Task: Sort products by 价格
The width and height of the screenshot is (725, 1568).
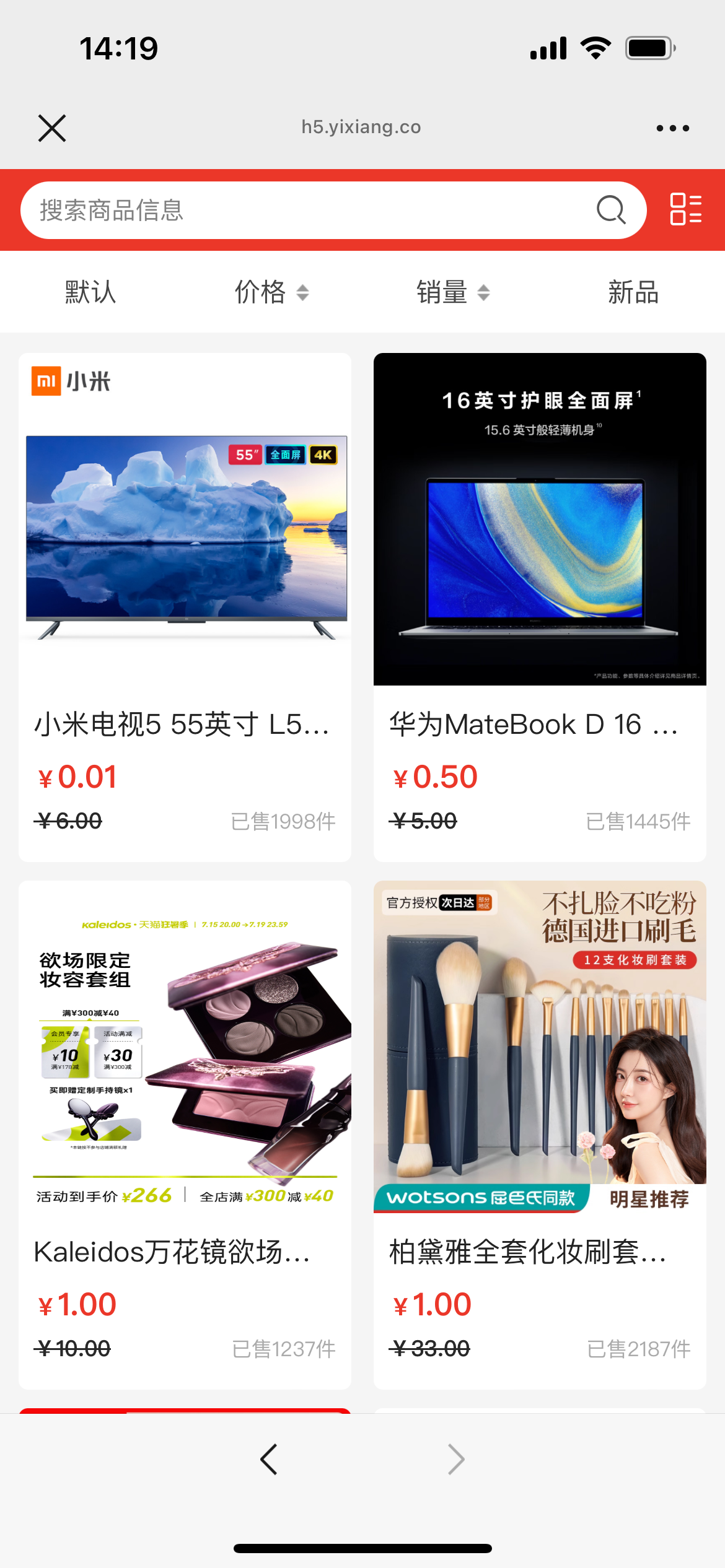Action: (x=271, y=292)
